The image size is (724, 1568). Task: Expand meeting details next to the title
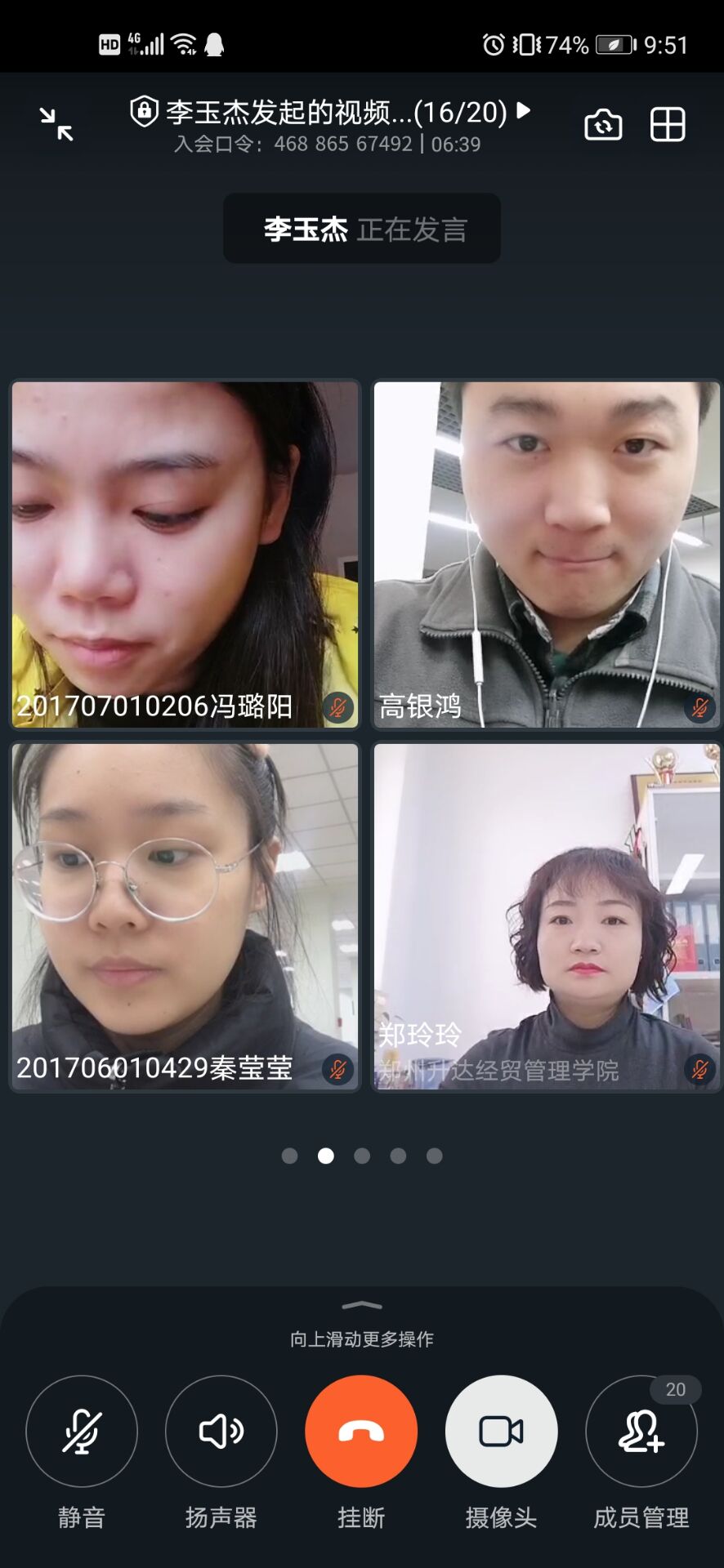(524, 110)
